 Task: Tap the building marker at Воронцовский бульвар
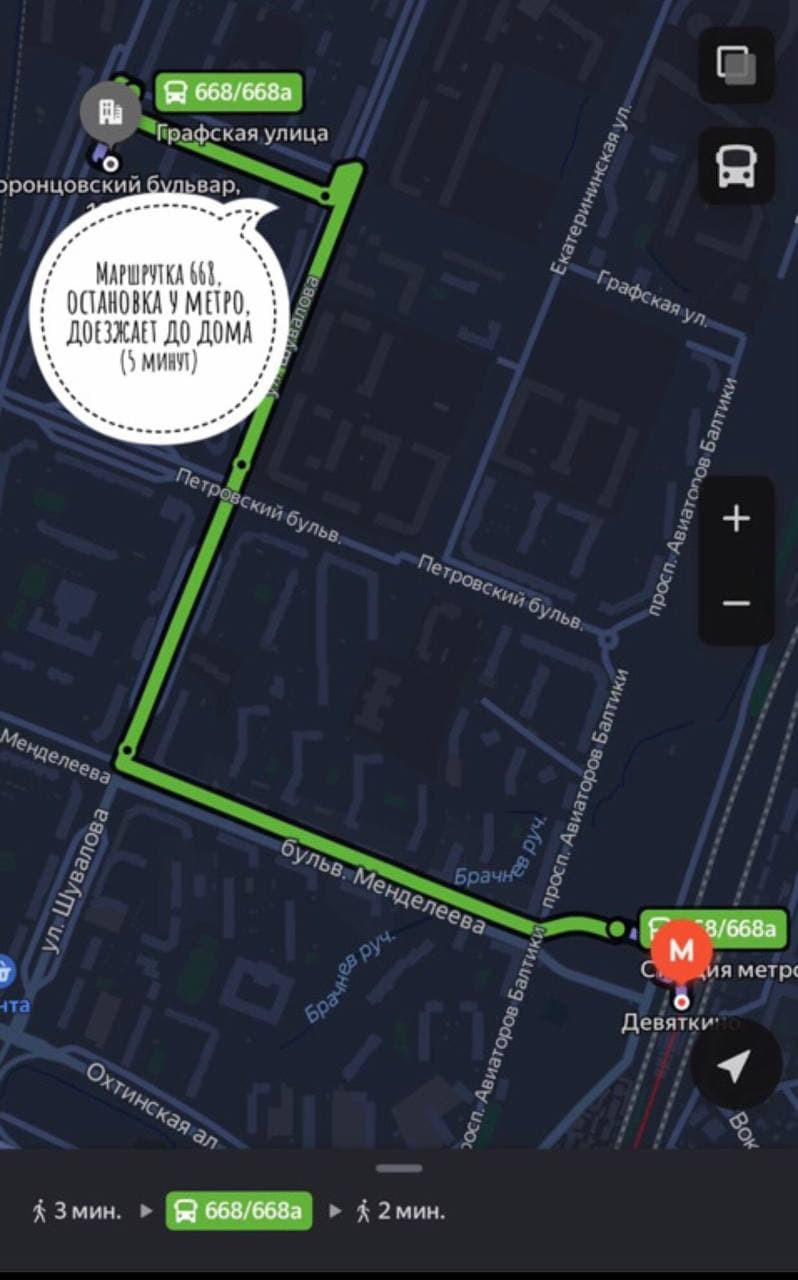coord(109,111)
